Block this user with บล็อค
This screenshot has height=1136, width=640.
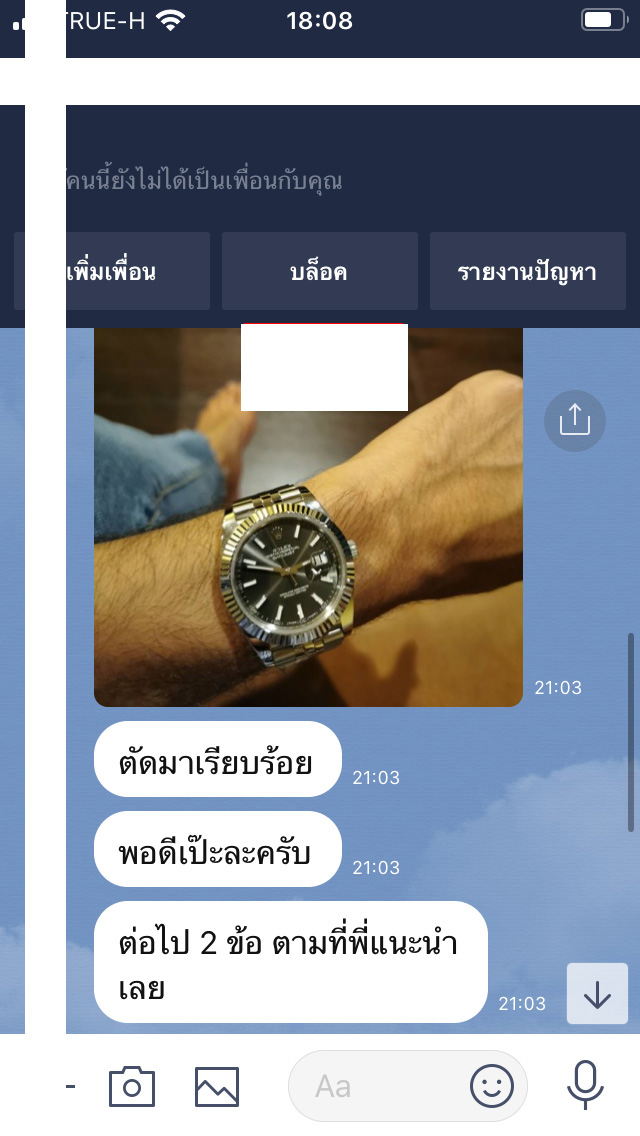pyautogui.click(x=319, y=271)
